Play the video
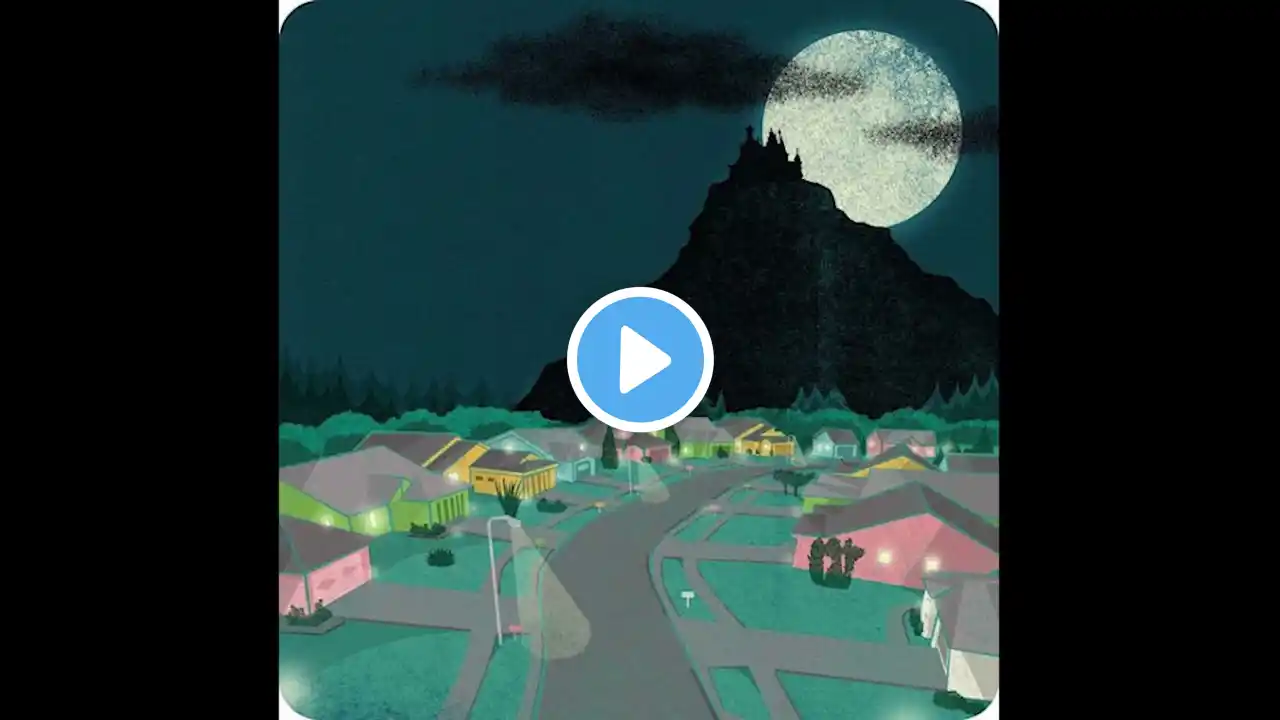Screen dimensions: 1280x720 pos(640,360)
